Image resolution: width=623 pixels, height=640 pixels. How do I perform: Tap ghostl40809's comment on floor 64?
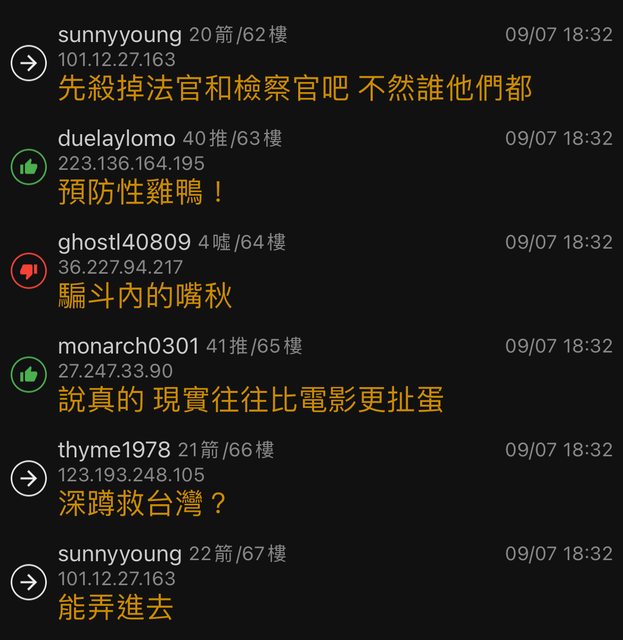click(x=145, y=296)
